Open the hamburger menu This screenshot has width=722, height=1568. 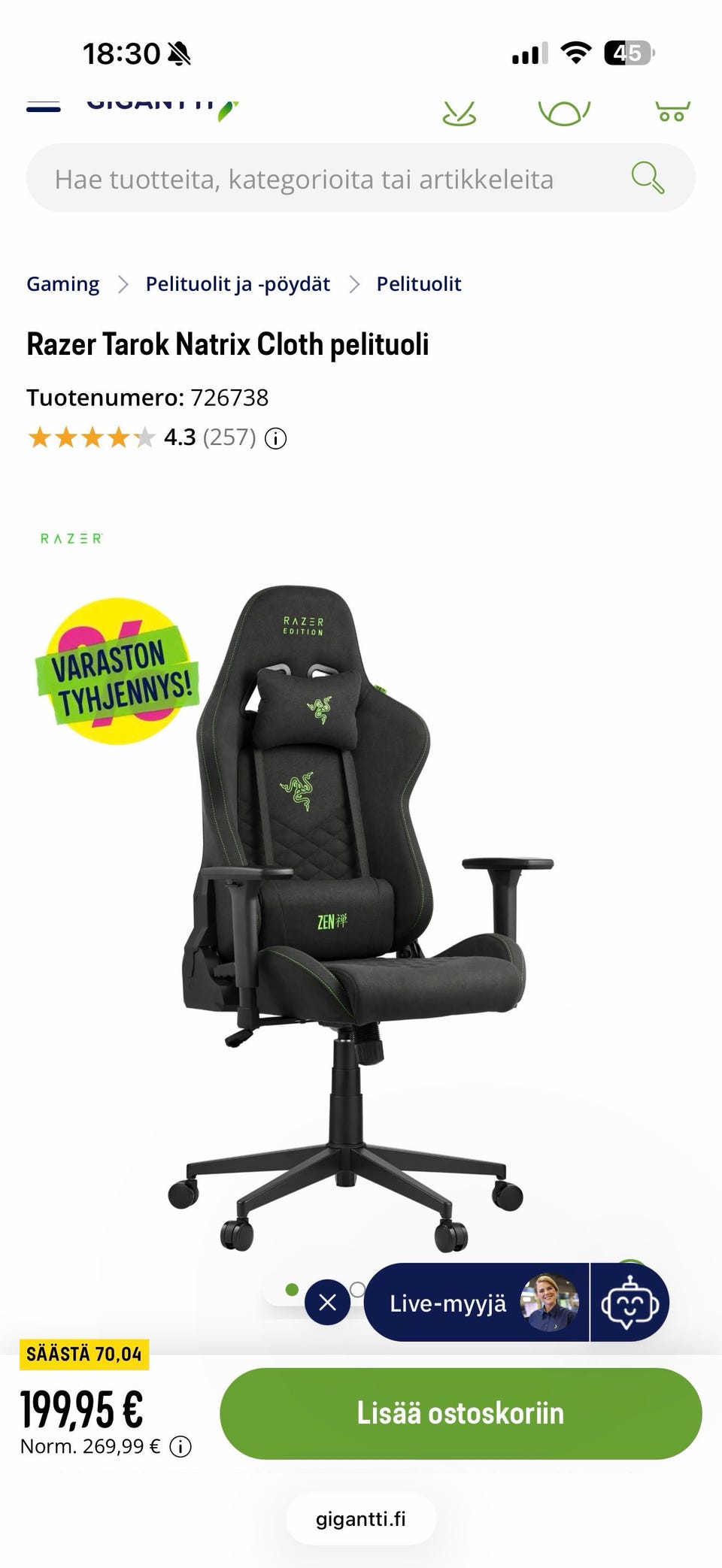pyautogui.click(x=43, y=106)
